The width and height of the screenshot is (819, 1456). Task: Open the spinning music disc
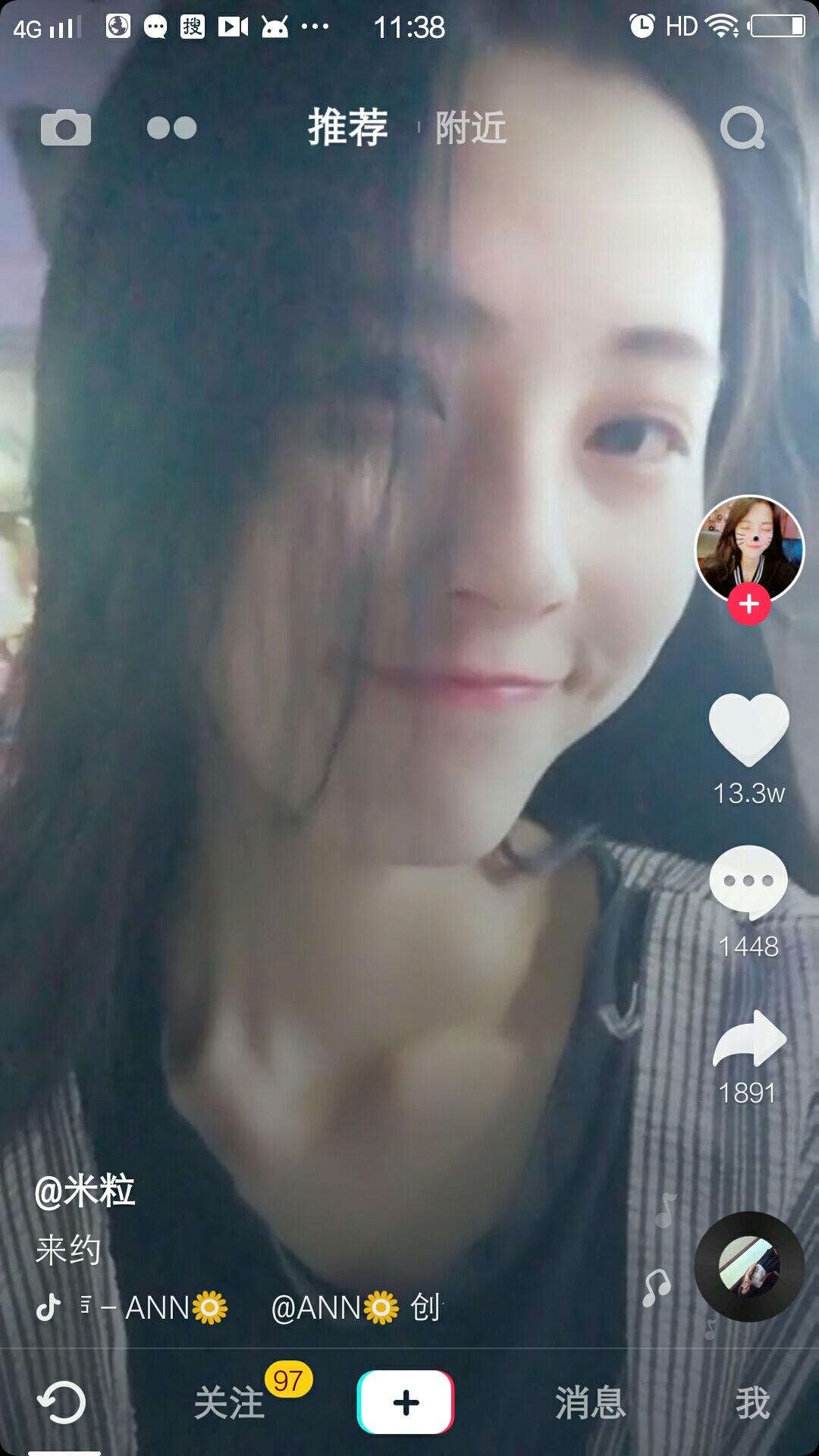tap(749, 1266)
